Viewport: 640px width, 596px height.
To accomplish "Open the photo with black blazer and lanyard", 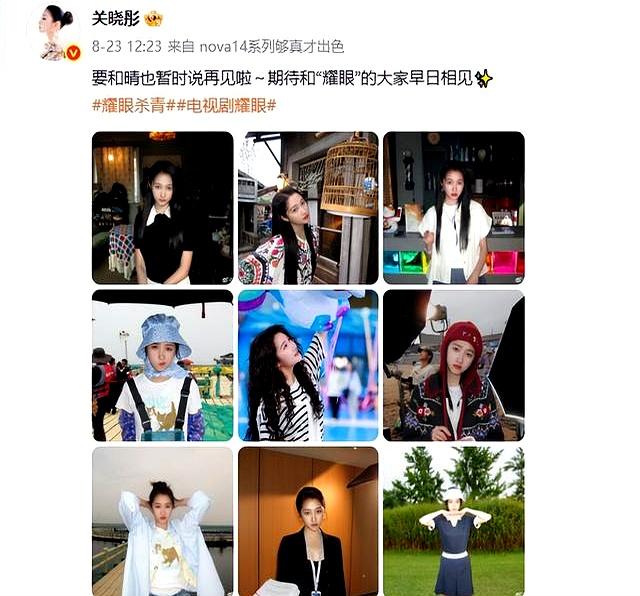I will 308,521.
